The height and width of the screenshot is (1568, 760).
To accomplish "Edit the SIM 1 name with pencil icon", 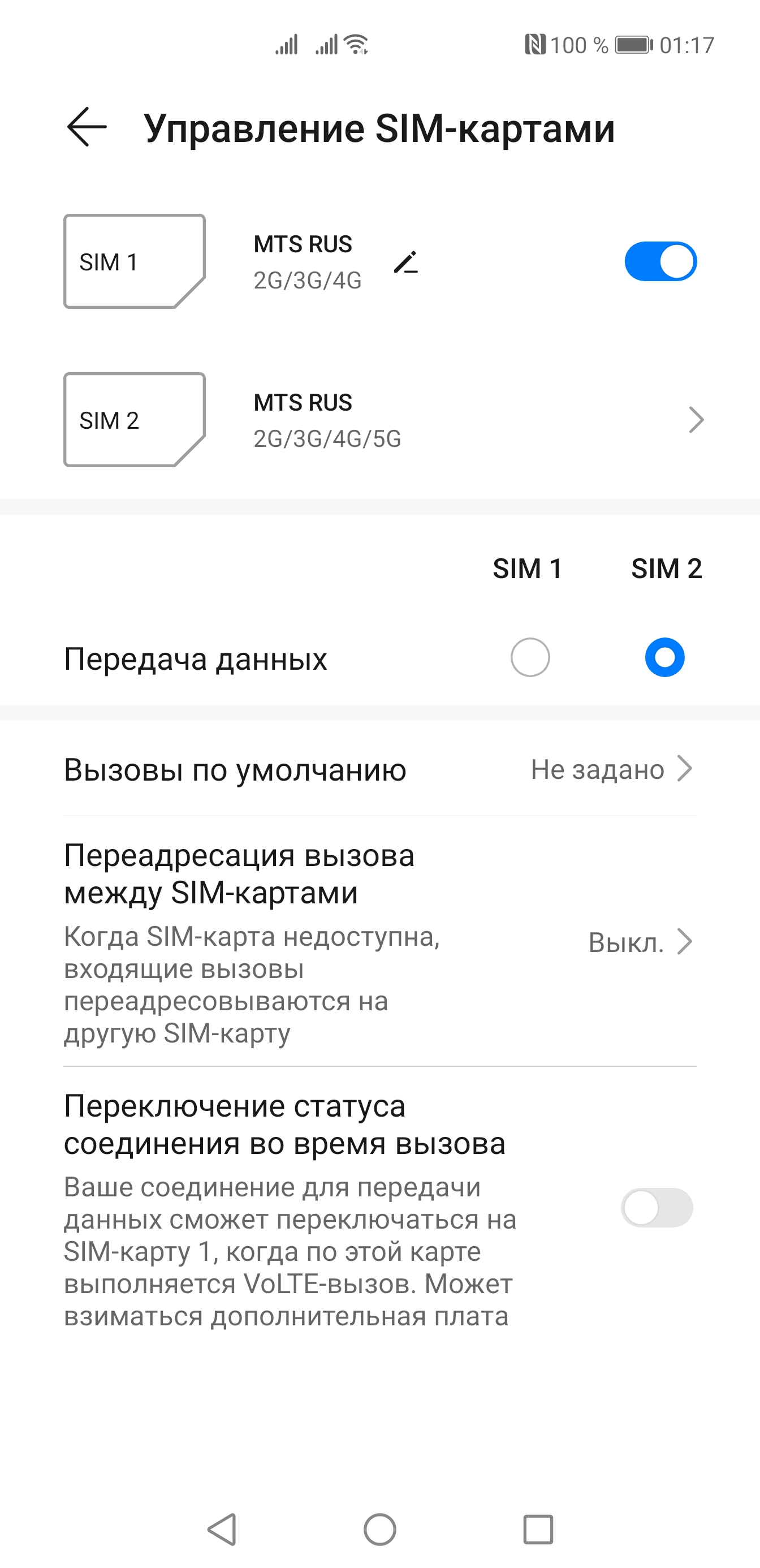I will pos(406,262).
